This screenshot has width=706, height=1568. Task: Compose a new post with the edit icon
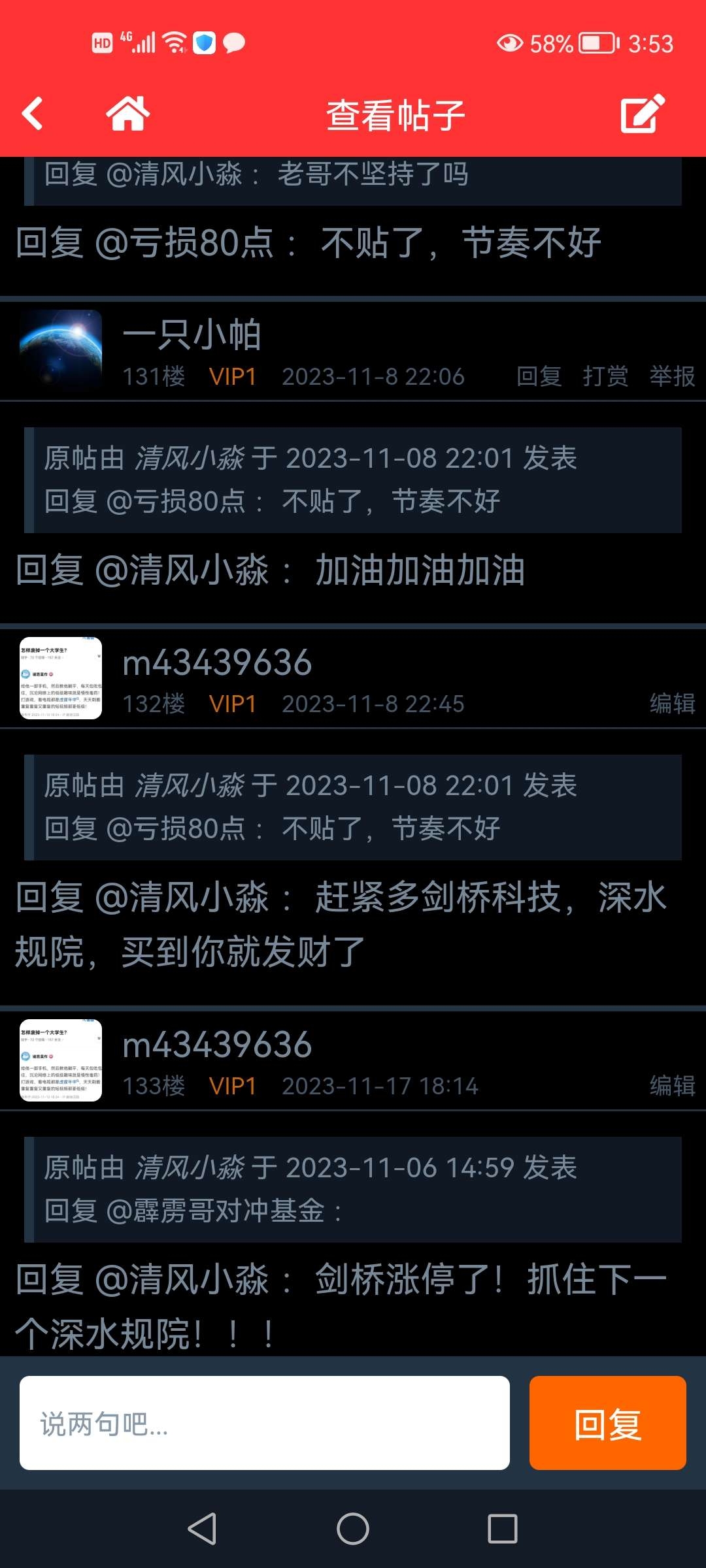(x=643, y=114)
